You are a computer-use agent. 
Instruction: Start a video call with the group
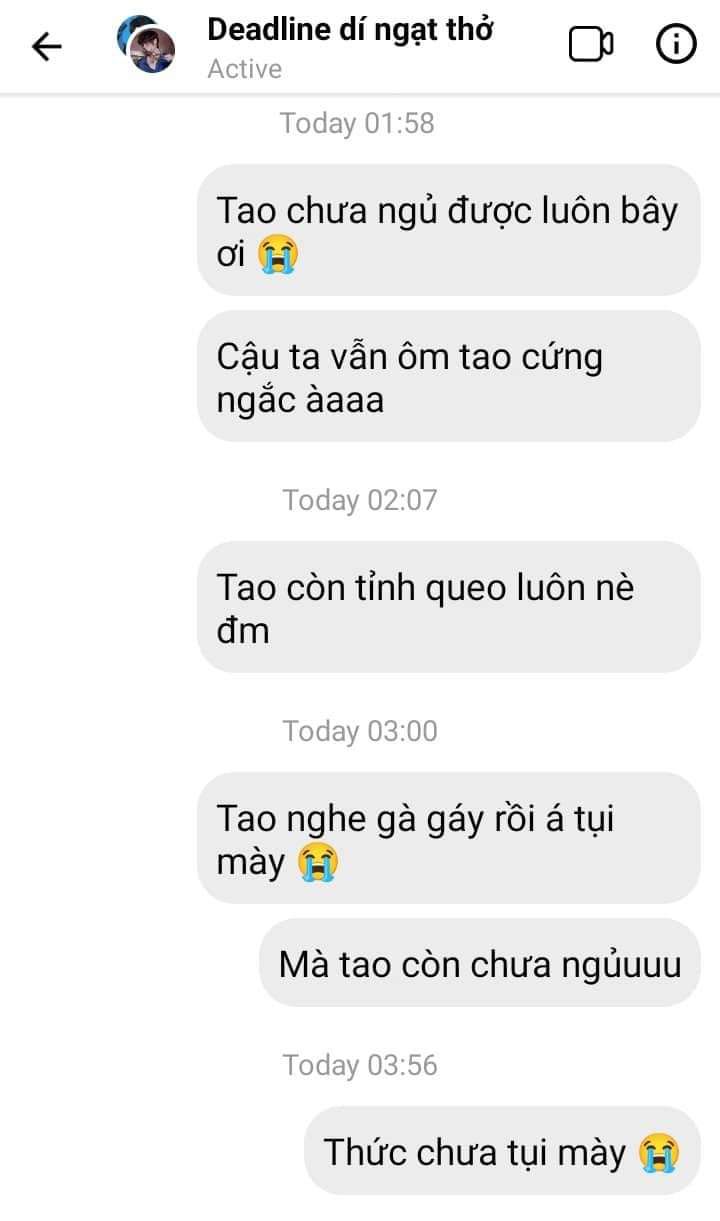pyautogui.click(x=591, y=45)
